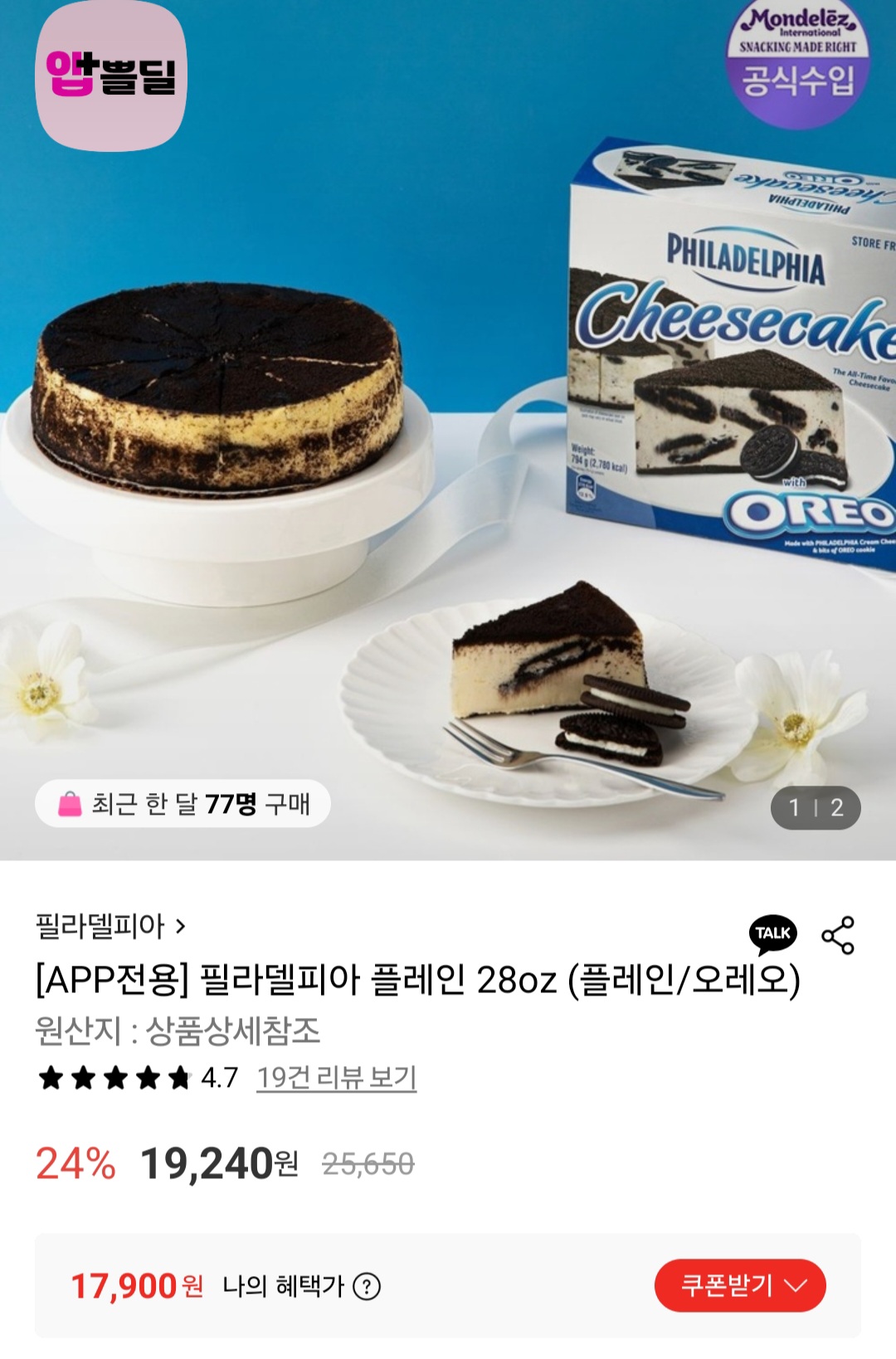Open the 필라델피아 brand store link
Image resolution: width=896 pixels, height=1359 pixels.
click(110, 926)
